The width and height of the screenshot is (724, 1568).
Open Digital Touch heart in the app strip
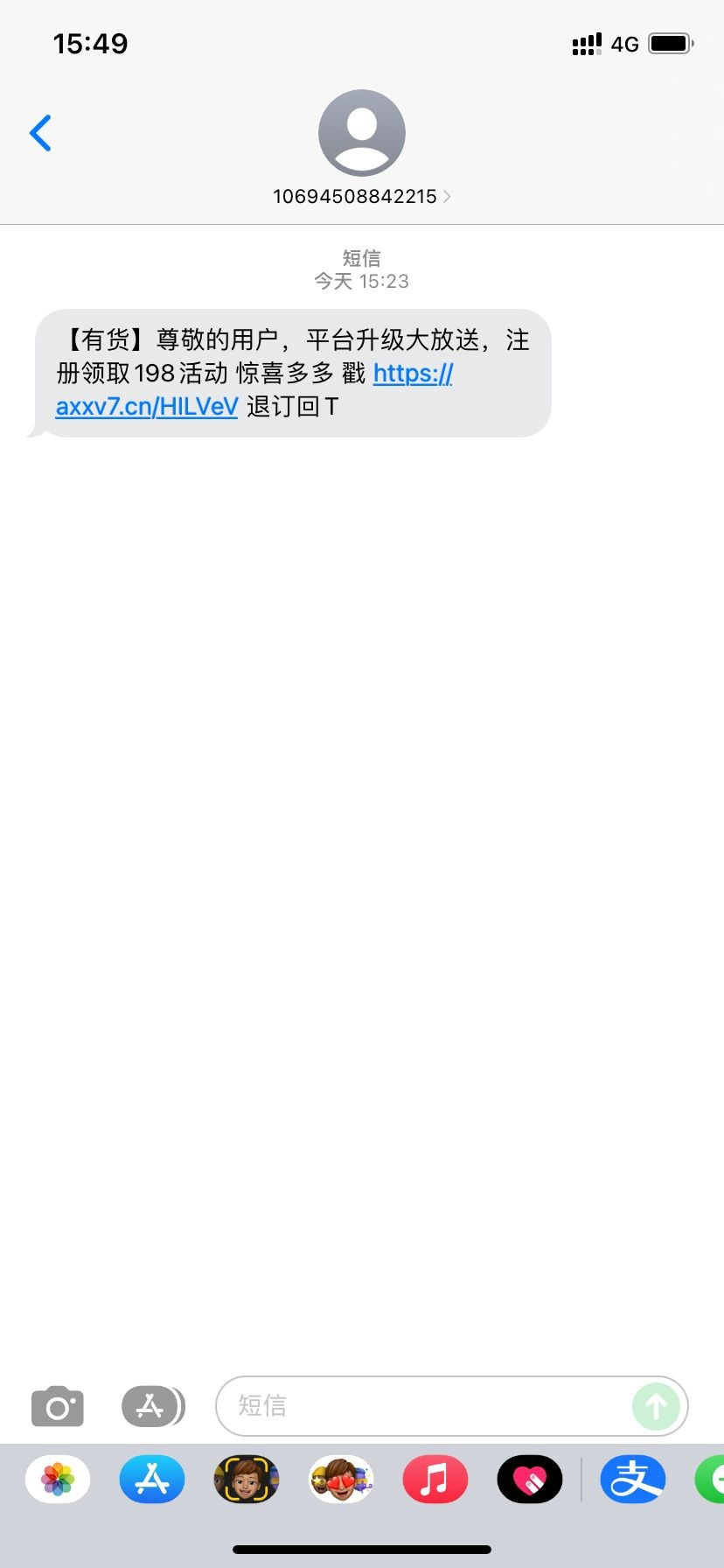[530, 1480]
